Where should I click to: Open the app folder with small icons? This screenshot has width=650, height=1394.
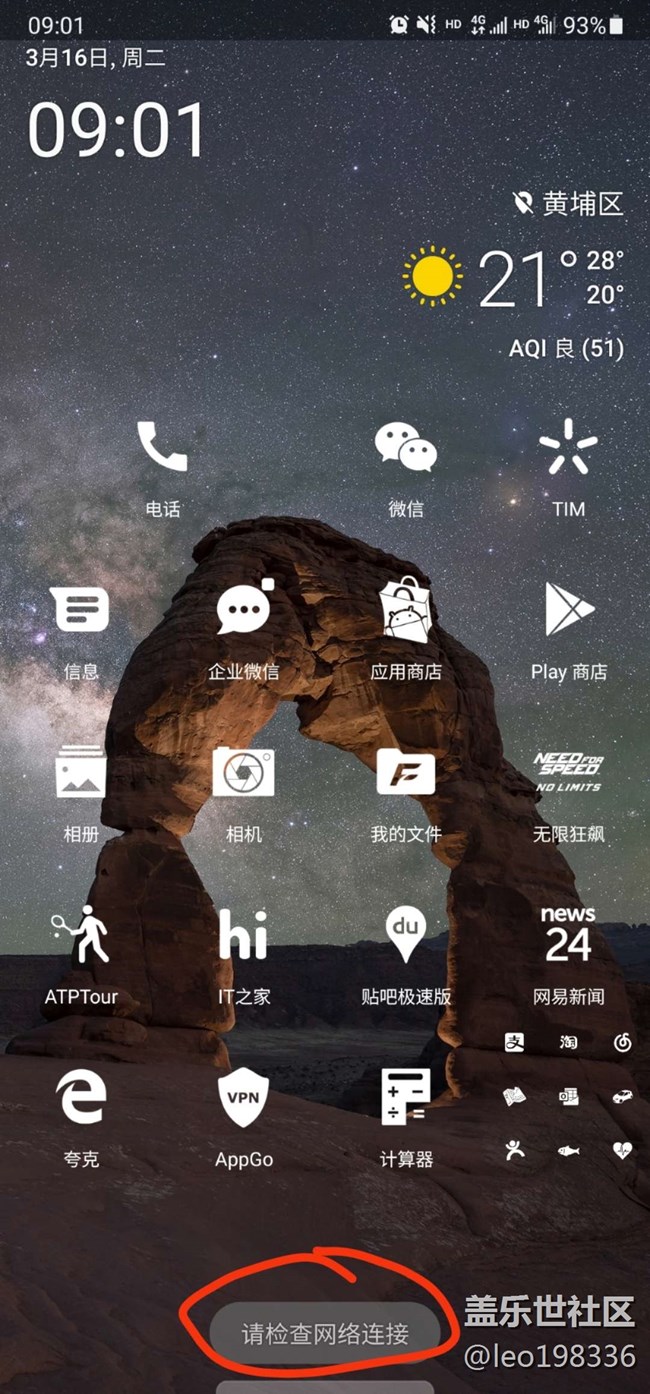click(568, 1097)
